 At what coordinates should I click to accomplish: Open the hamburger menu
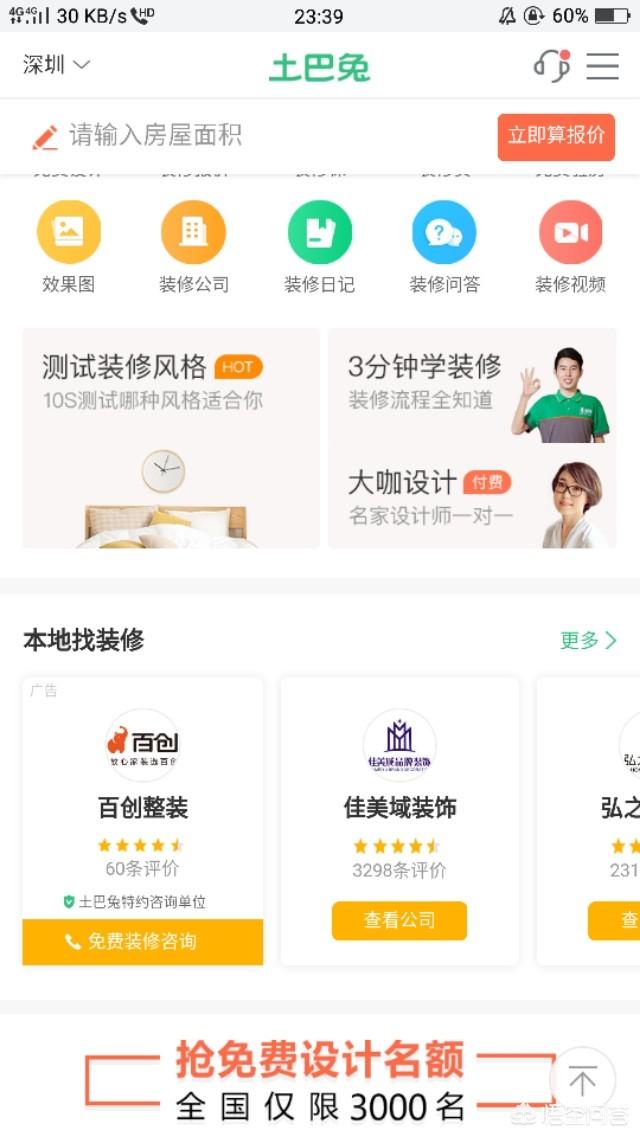pos(602,65)
